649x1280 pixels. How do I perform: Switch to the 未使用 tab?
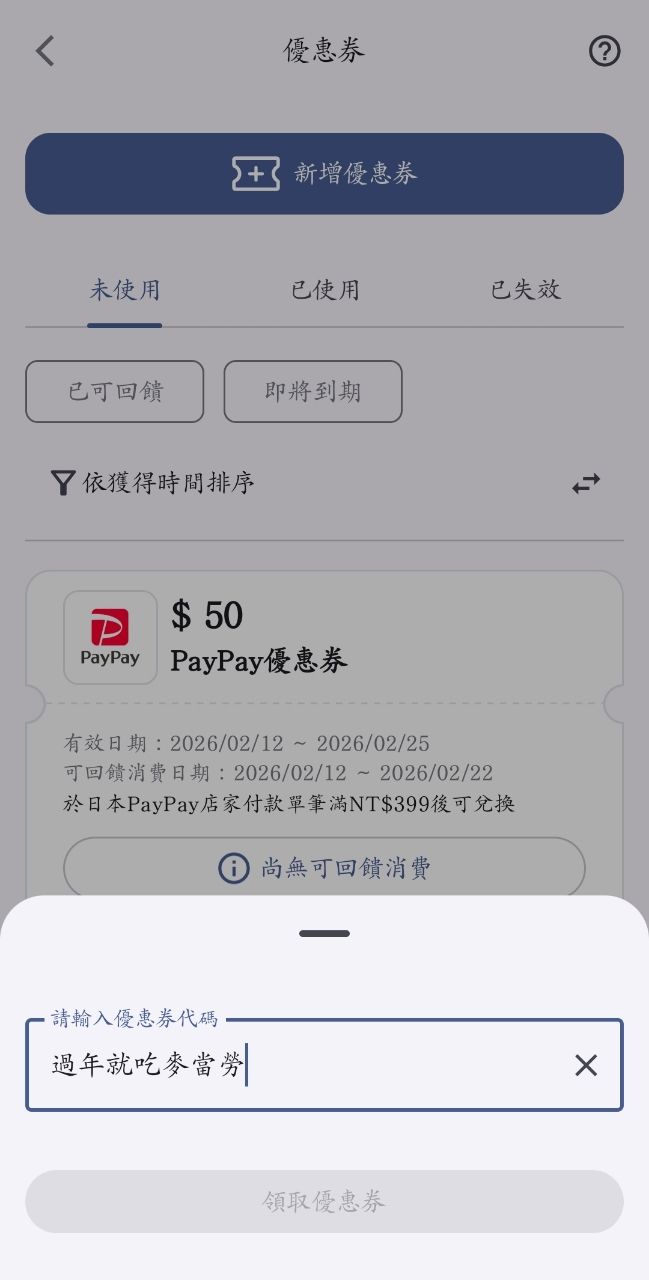point(125,291)
